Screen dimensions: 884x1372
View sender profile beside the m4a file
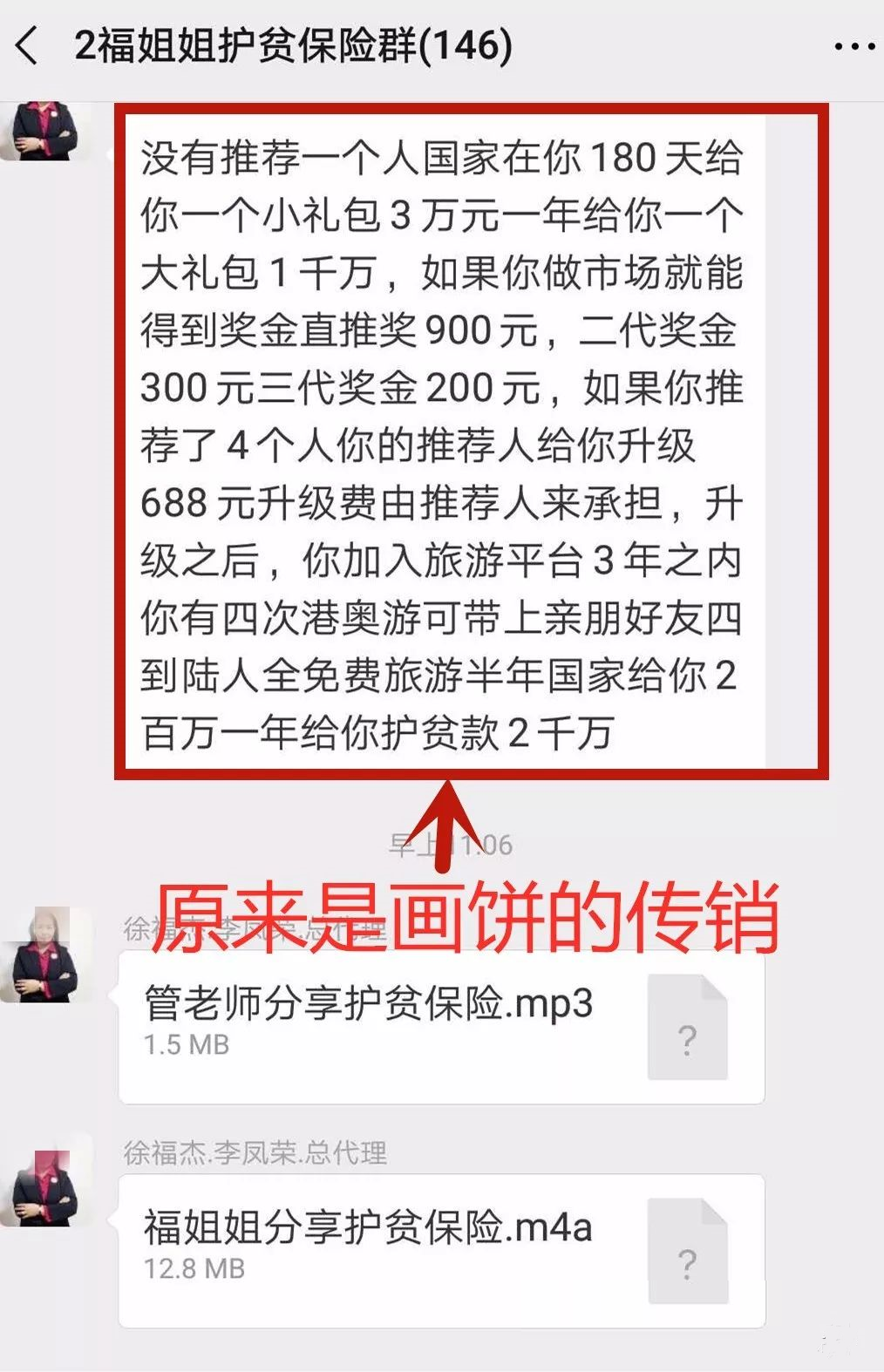45,1180
